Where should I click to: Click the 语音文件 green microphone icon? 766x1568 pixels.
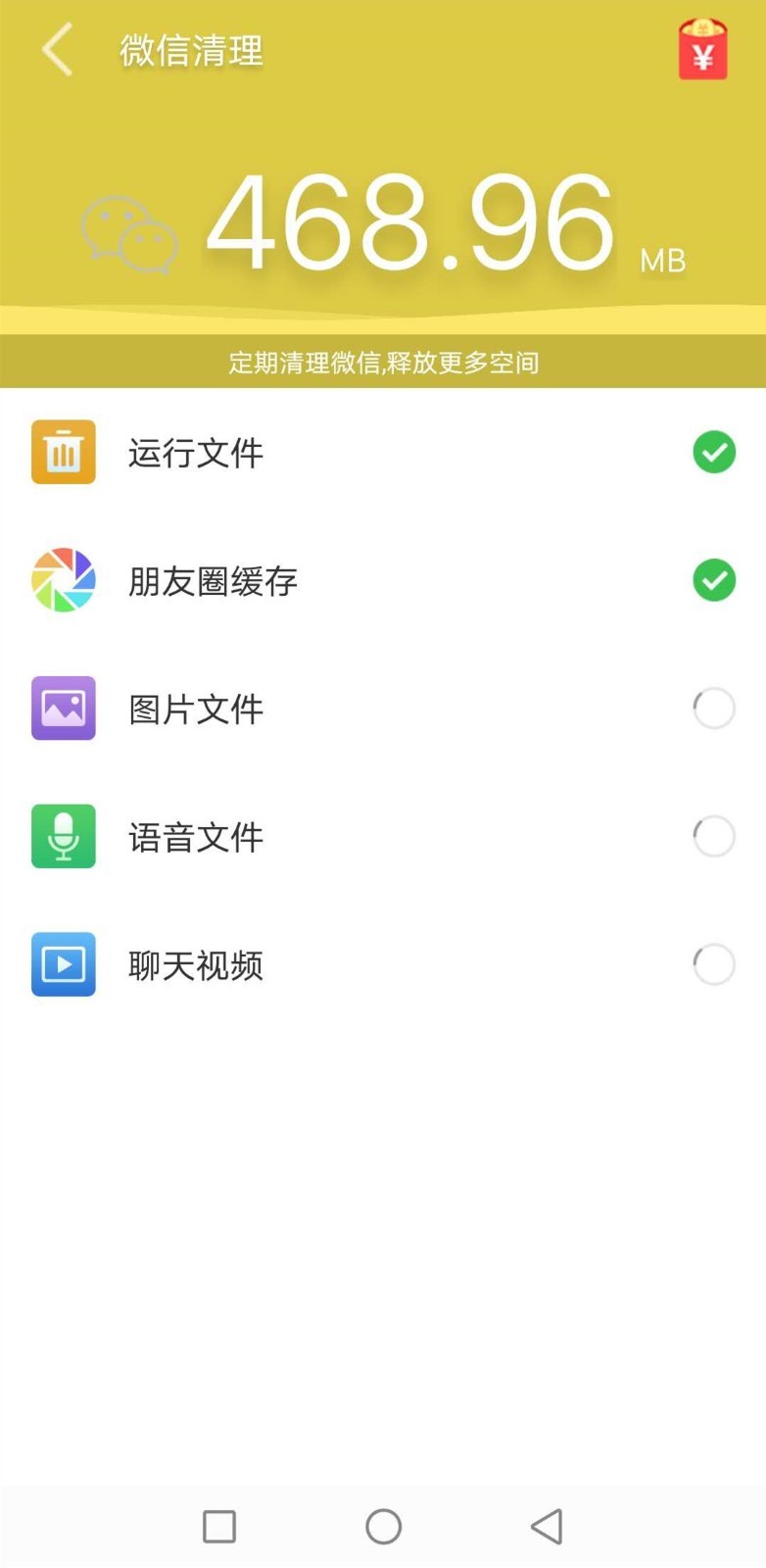click(x=63, y=836)
